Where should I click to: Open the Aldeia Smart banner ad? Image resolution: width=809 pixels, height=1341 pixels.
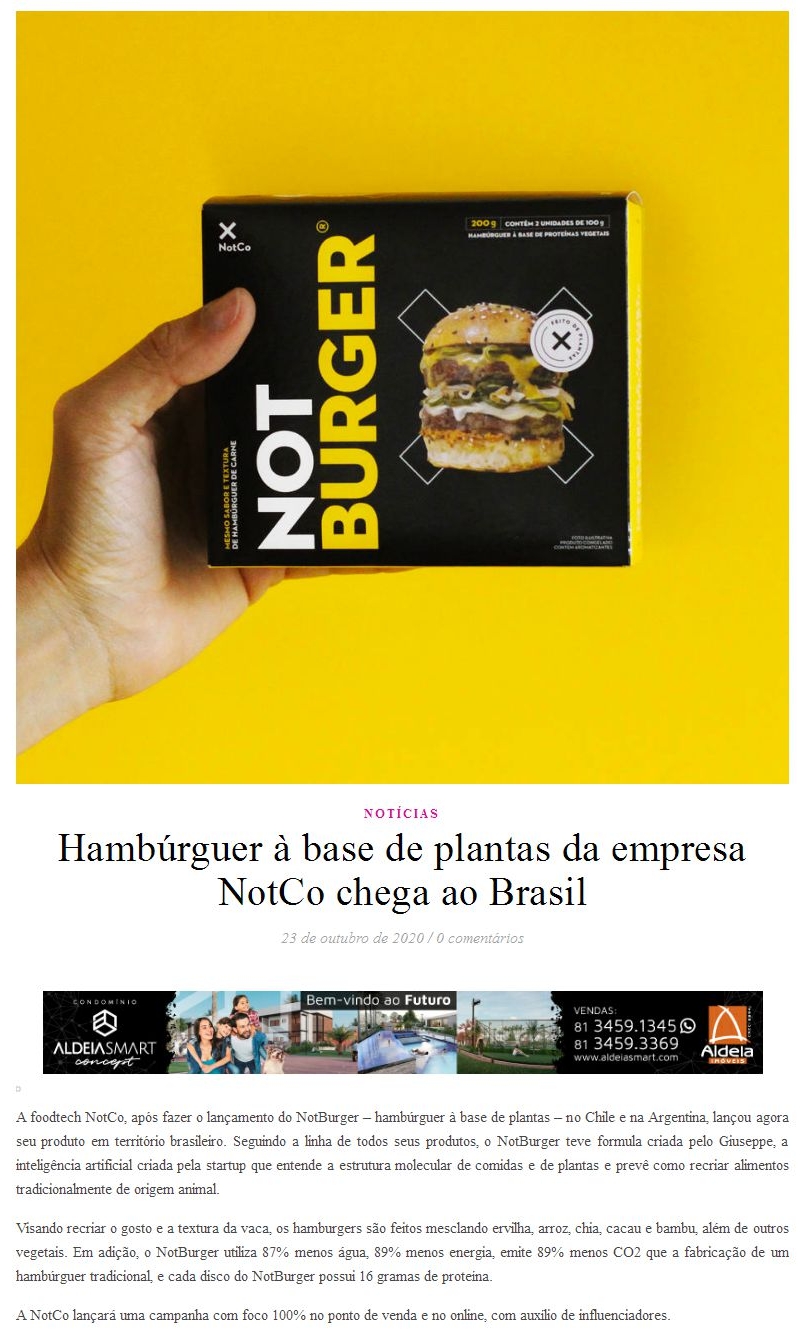pos(402,1032)
